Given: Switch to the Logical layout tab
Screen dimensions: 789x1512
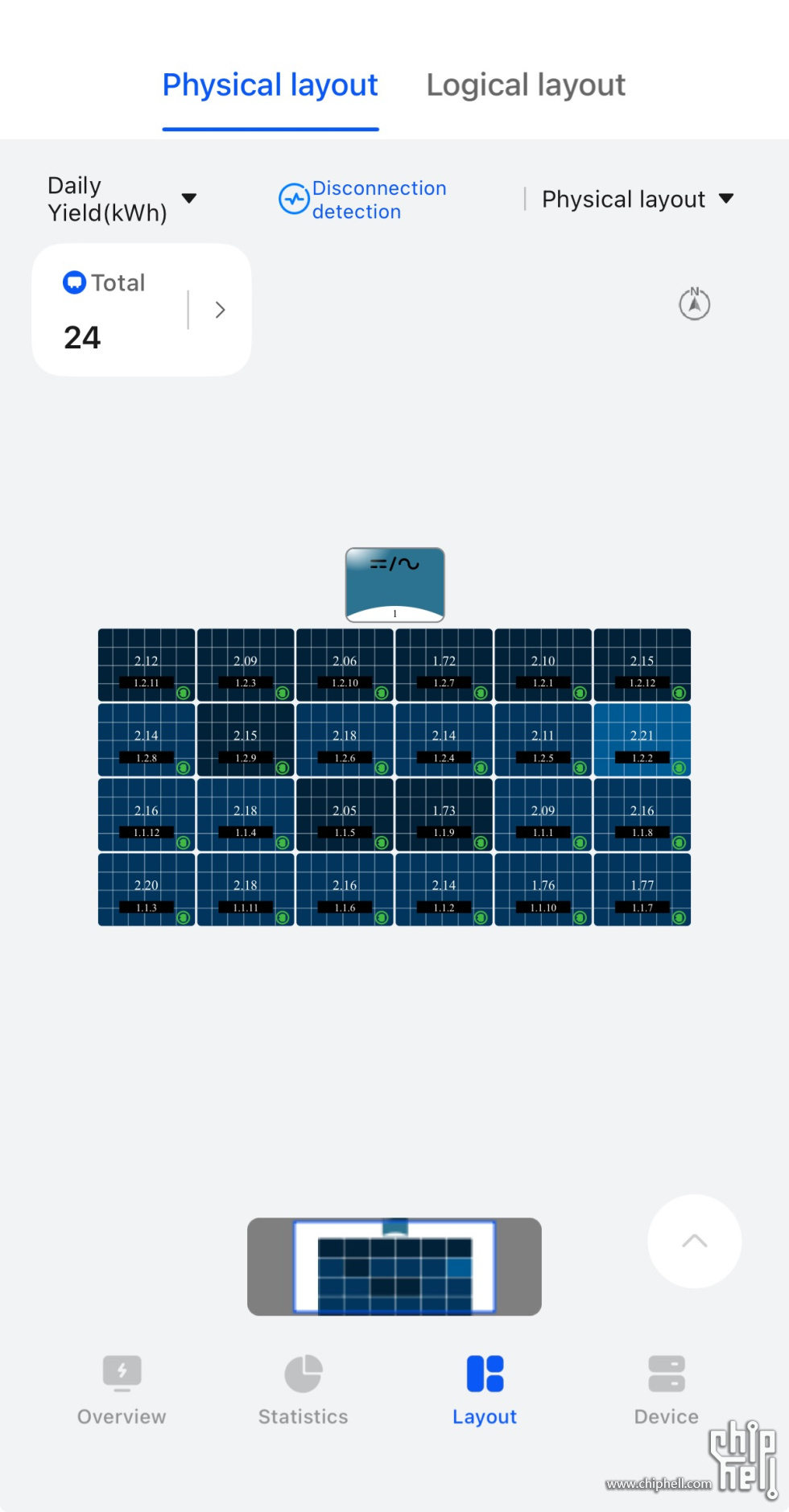Looking at the screenshot, I should click(x=526, y=85).
